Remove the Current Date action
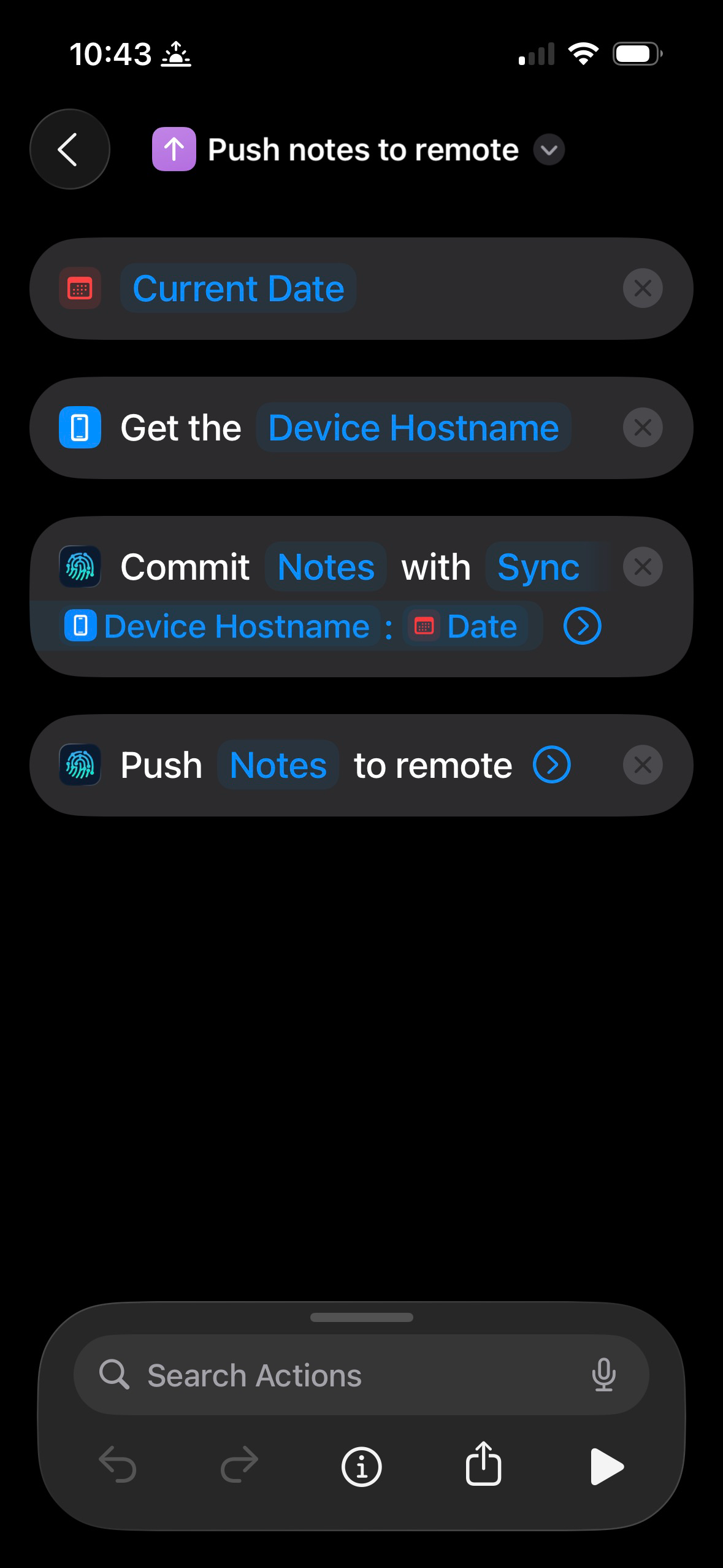The height and width of the screenshot is (1568, 723). point(642,288)
